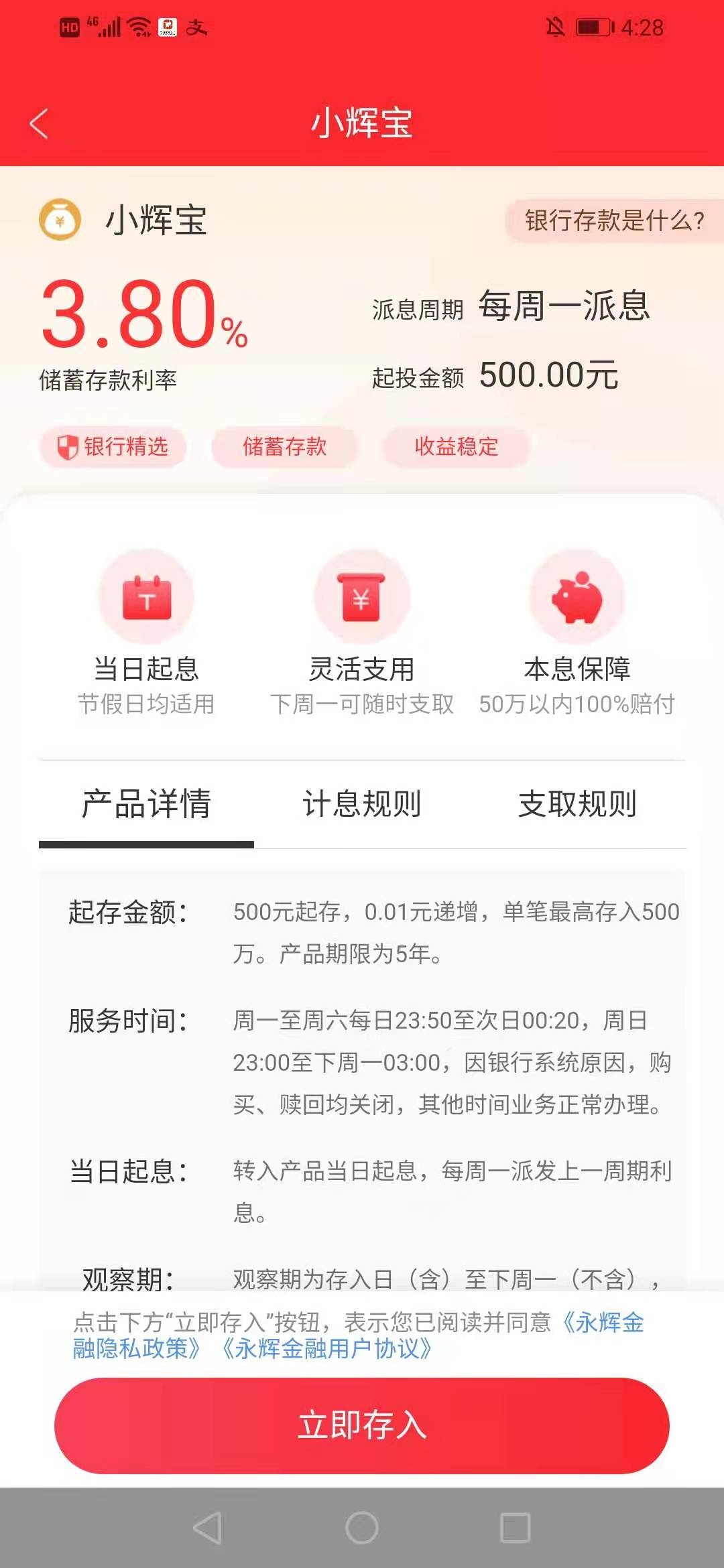Screen dimensions: 724x1568
Task: Tap the system home button
Action: [362, 1528]
